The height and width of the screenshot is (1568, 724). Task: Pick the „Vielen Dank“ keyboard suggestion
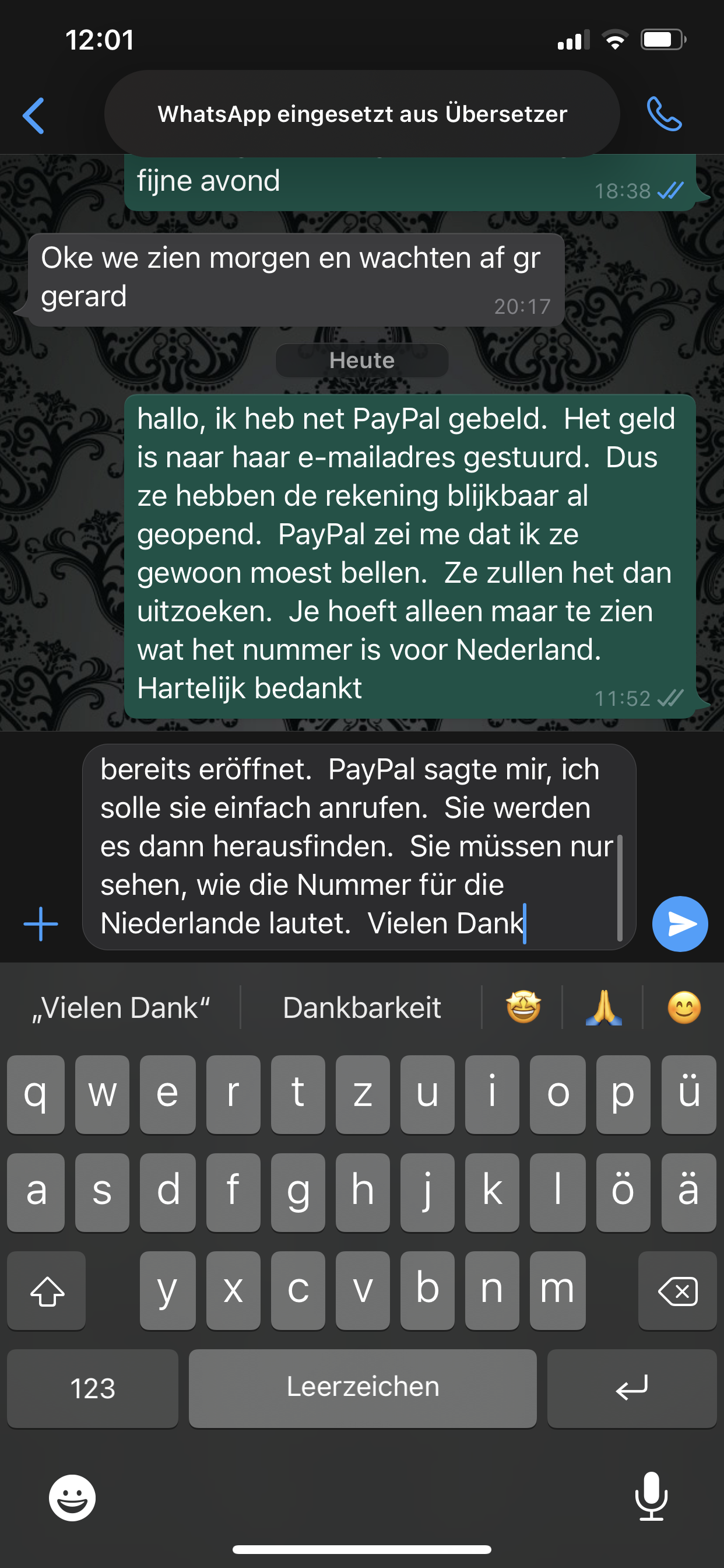(121, 1007)
